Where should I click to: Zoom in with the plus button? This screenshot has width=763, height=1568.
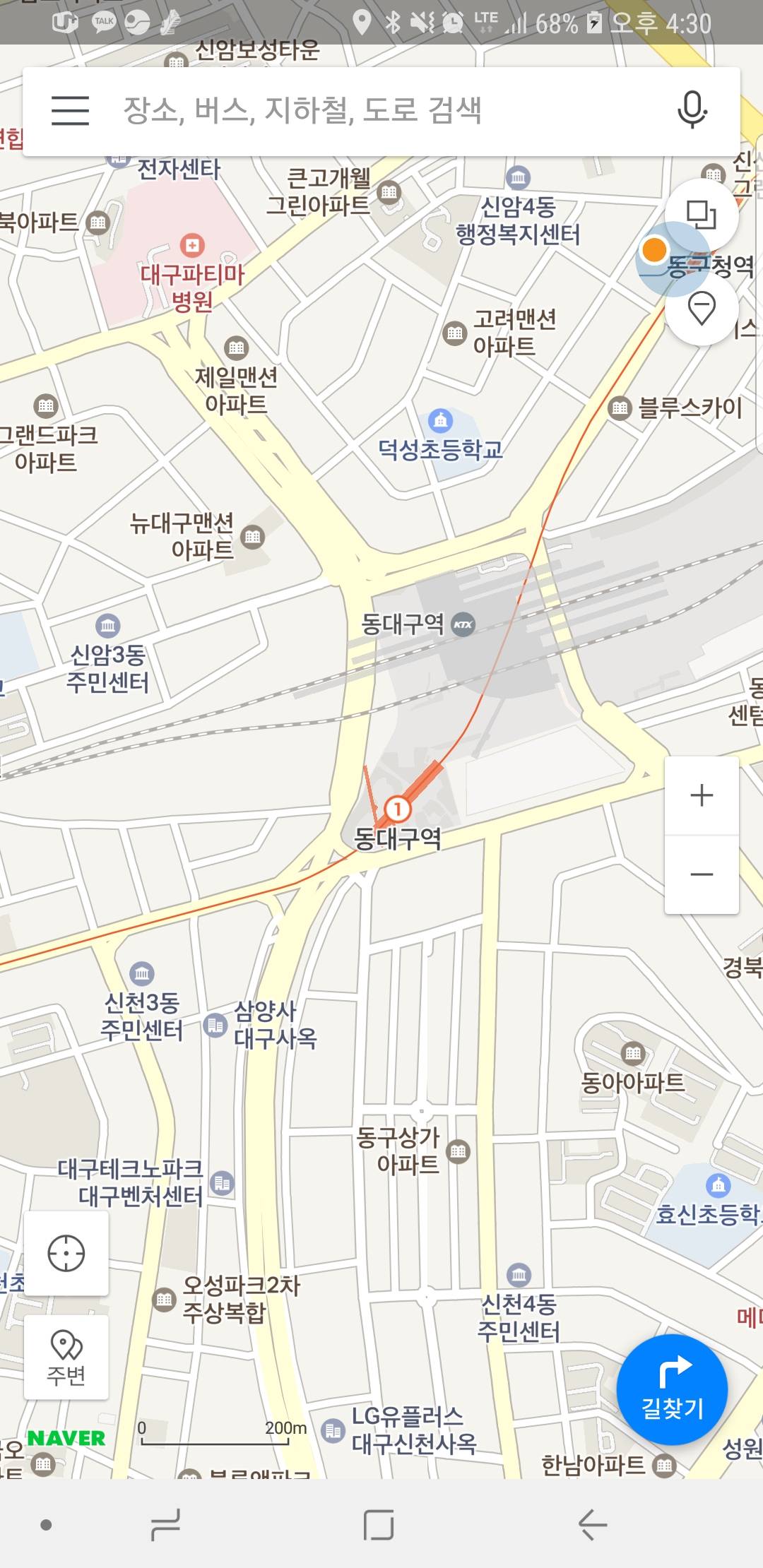point(702,796)
